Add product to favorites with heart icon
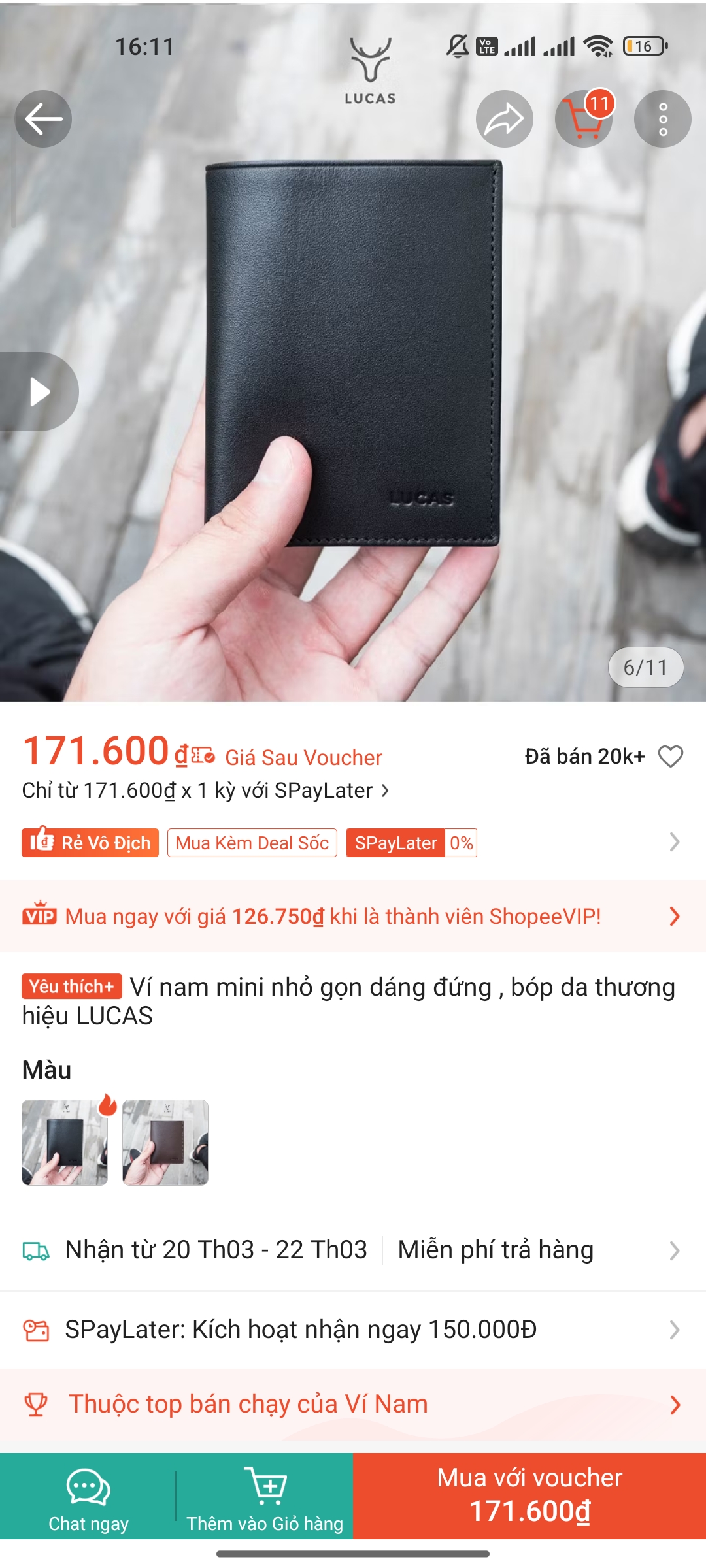 pyautogui.click(x=670, y=757)
